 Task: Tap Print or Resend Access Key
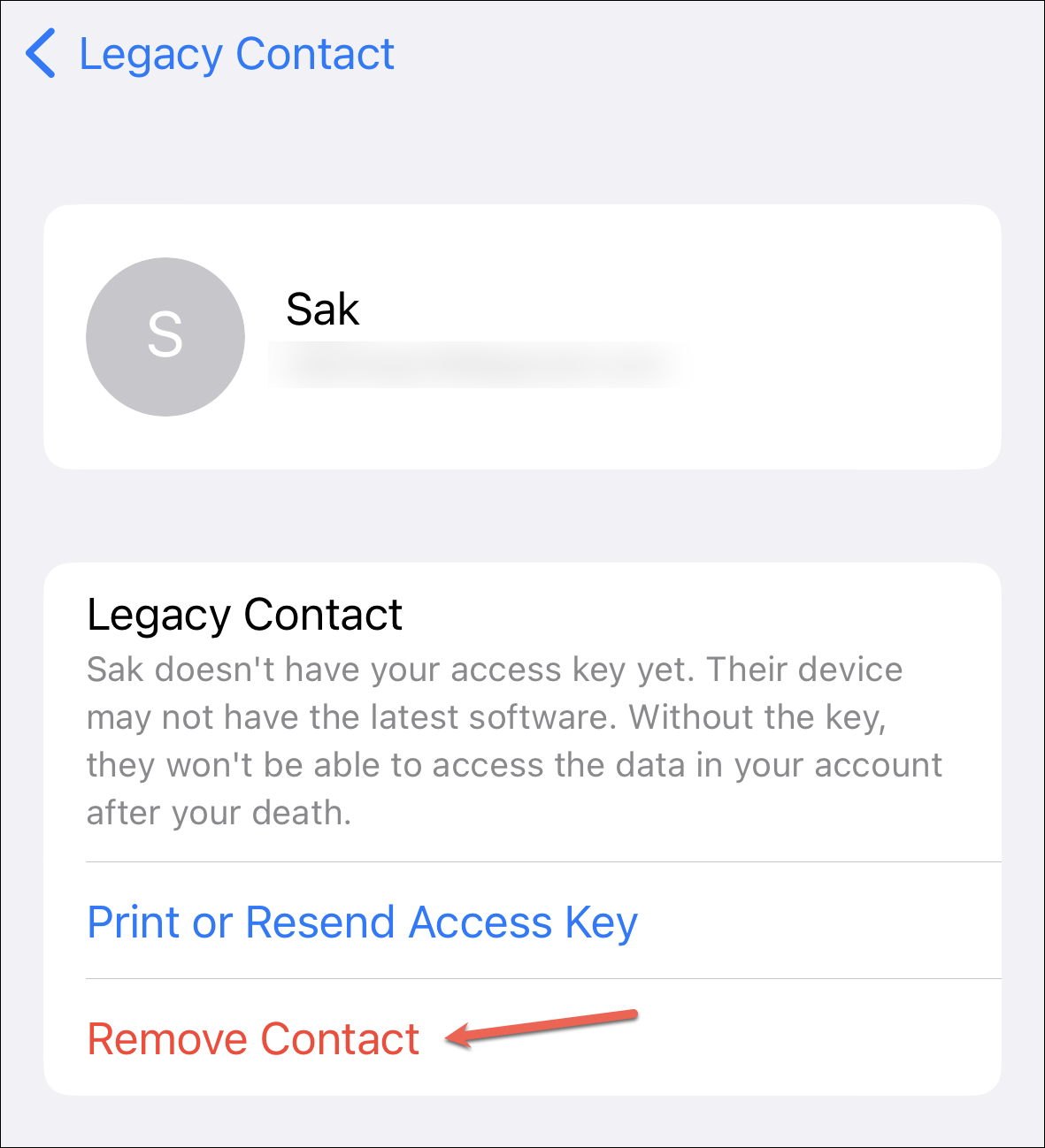click(x=362, y=922)
